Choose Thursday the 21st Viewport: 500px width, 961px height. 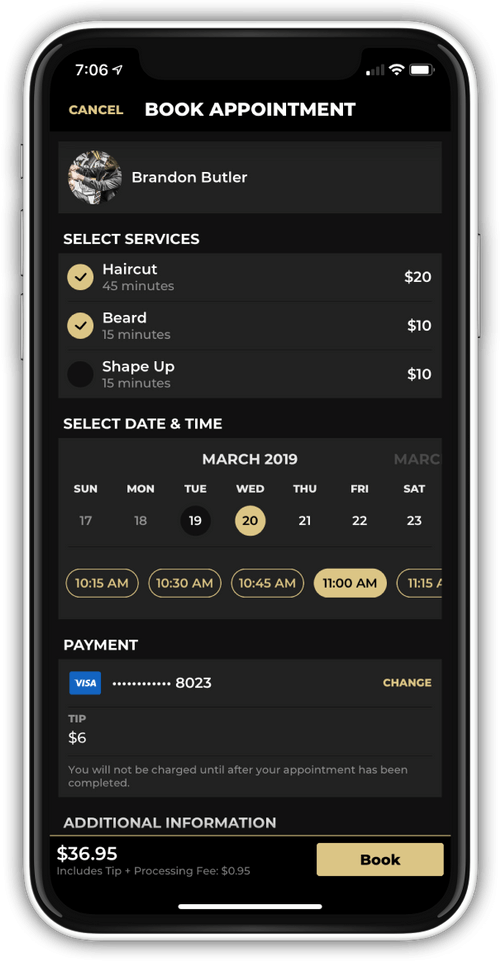tap(305, 521)
